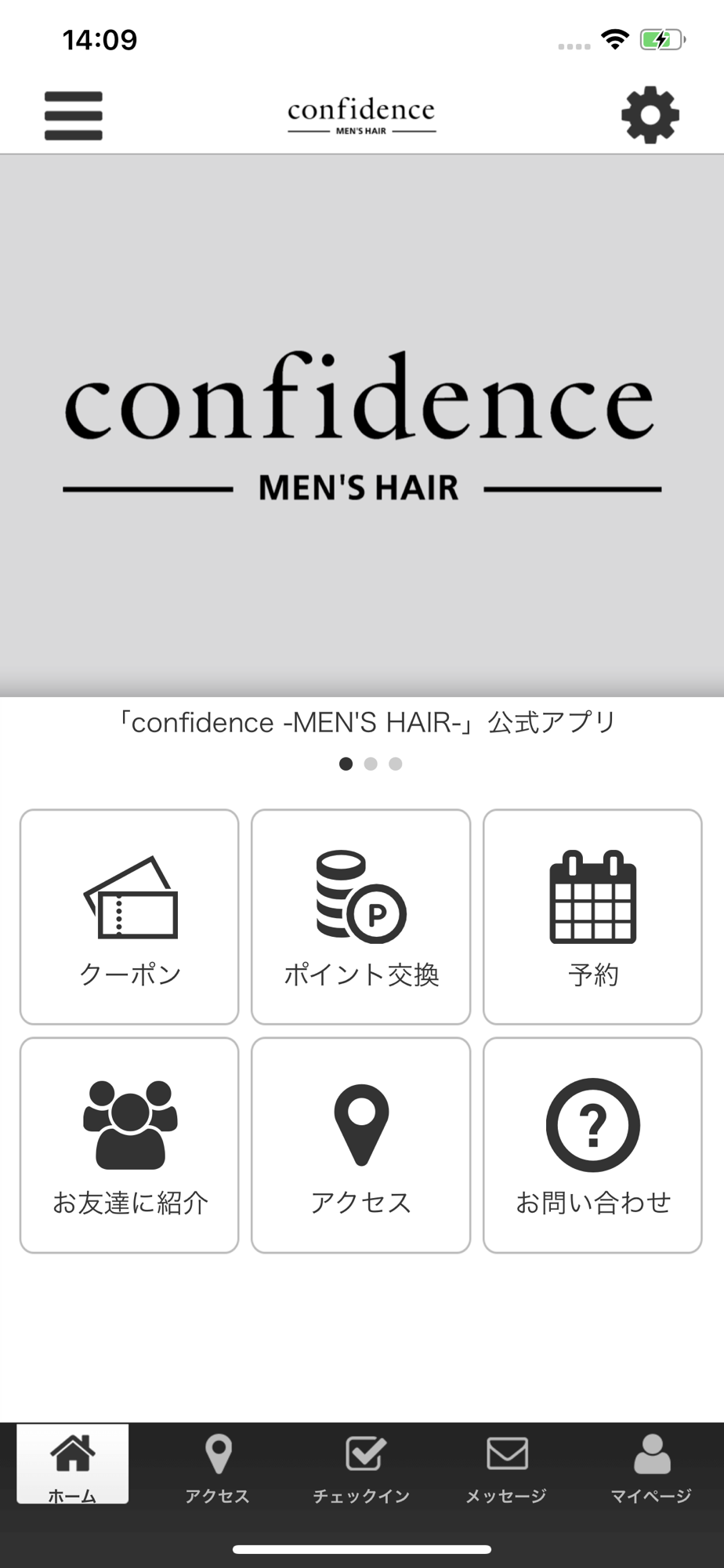This screenshot has height=1568, width=724.
Task: Open the settings gear
Action: click(650, 116)
